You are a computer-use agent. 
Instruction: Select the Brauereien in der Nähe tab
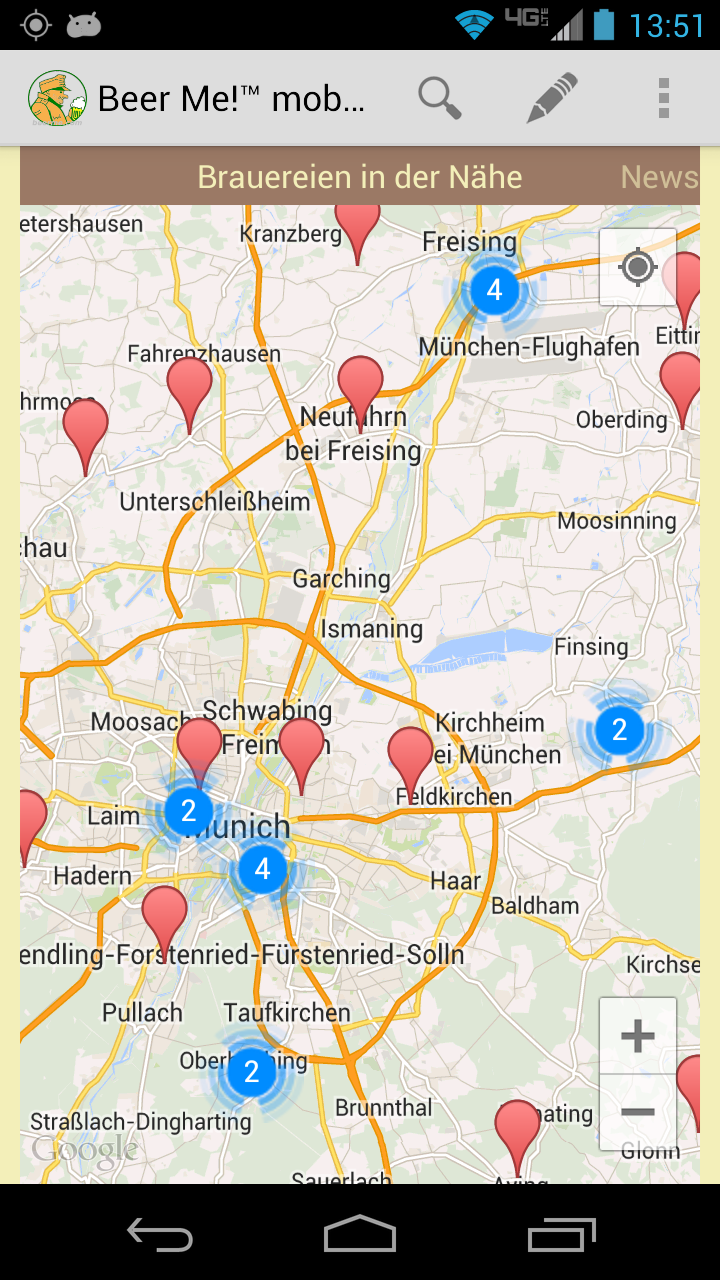tap(360, 177)
